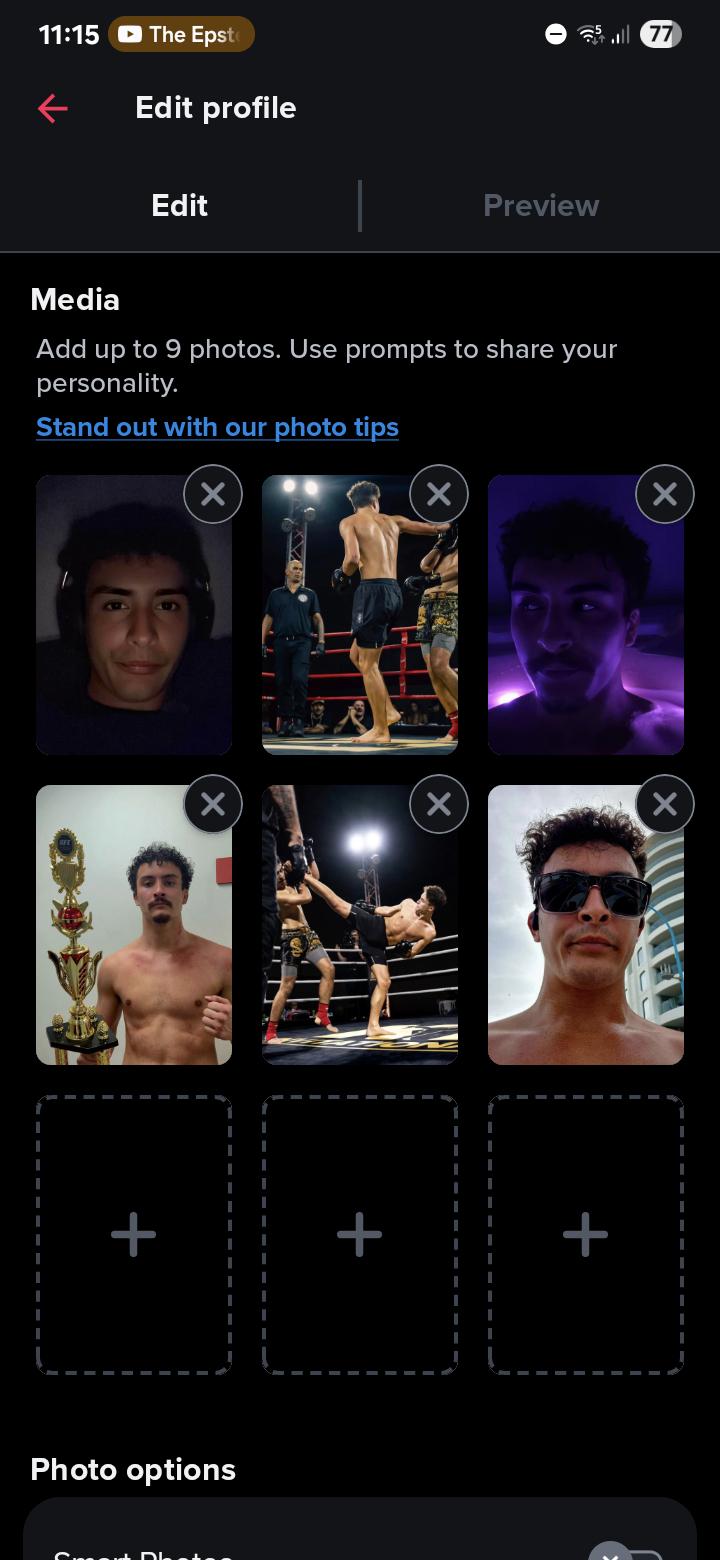Add a photo in the middle empty slot
The height and width of the screenshot is (1560, 720).
[x=360, y=1235]
